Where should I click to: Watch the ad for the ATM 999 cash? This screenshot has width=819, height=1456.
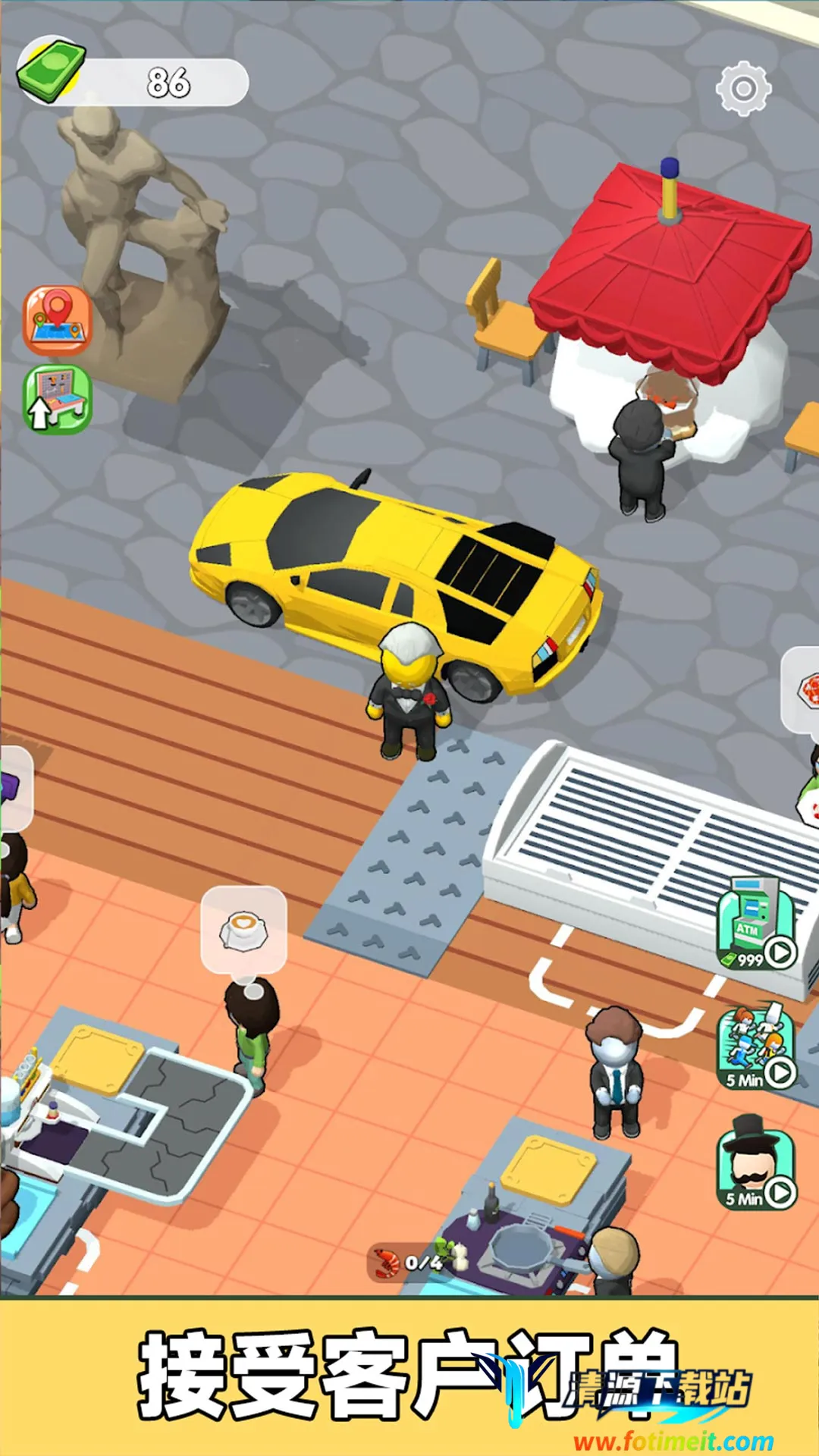point(757,924)
